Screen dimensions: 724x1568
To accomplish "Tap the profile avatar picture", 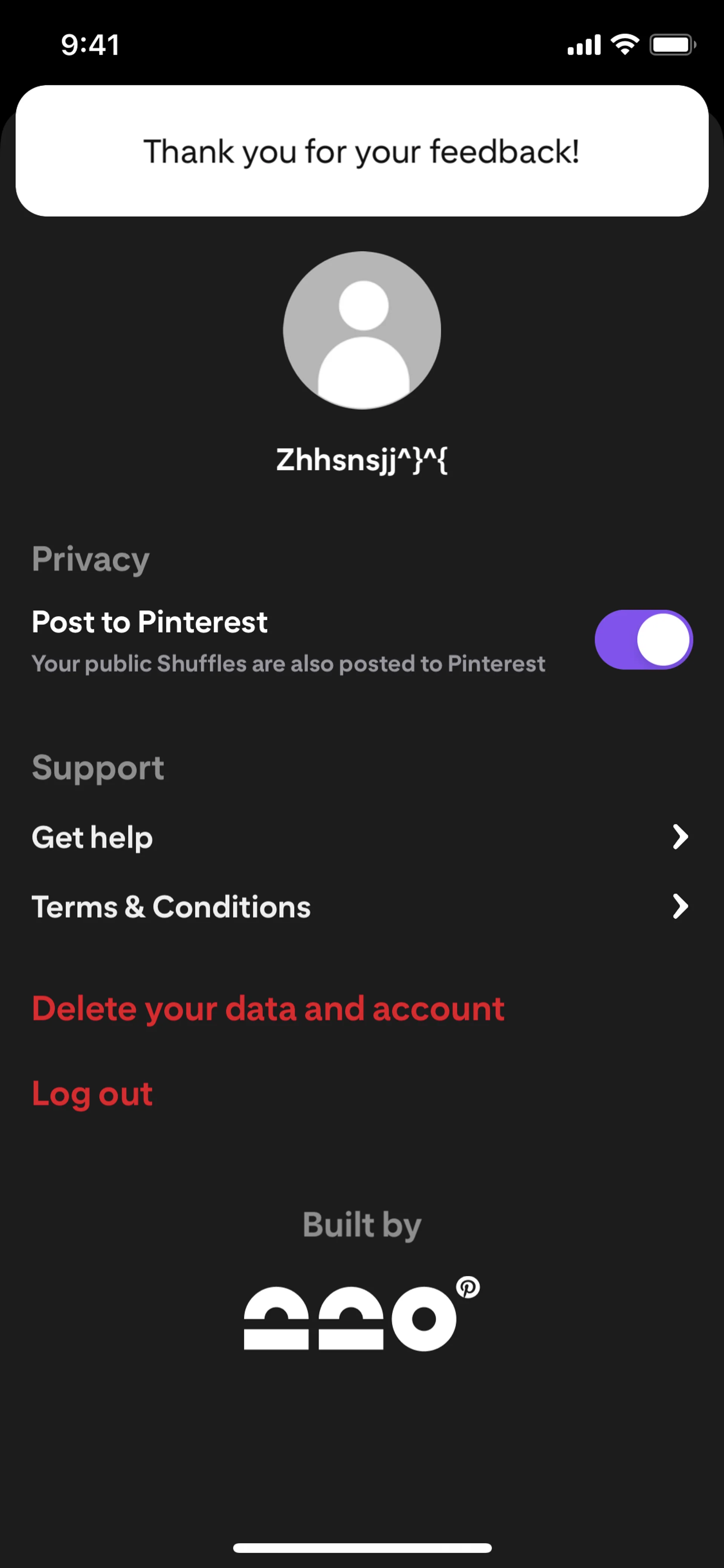I will click(362, 330).
